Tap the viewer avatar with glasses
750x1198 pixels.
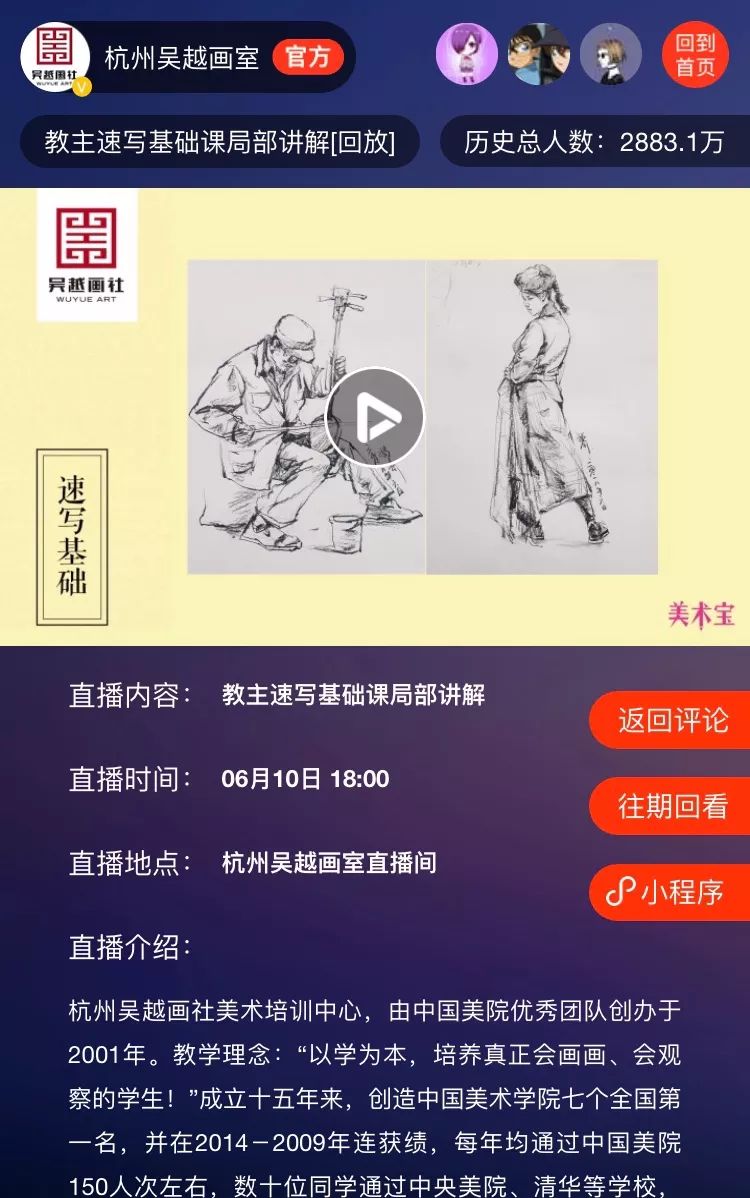(x=538, y=55)
